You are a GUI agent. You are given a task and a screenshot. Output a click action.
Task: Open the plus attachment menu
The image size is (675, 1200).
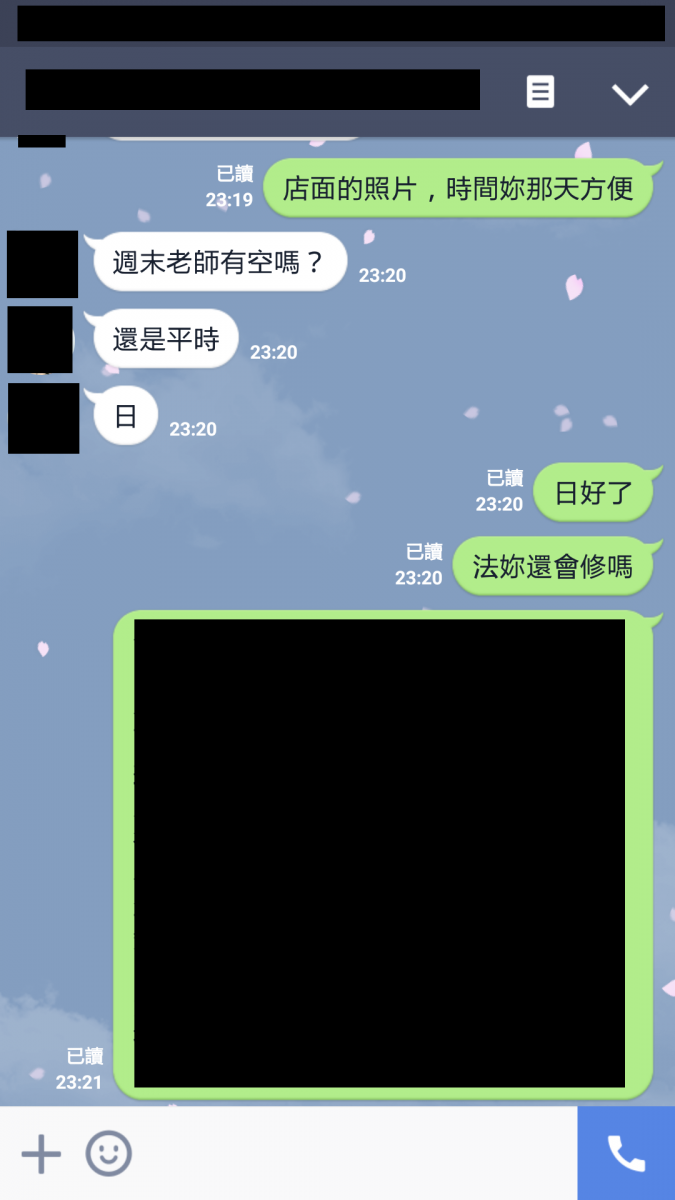[x=41, y=1154]
